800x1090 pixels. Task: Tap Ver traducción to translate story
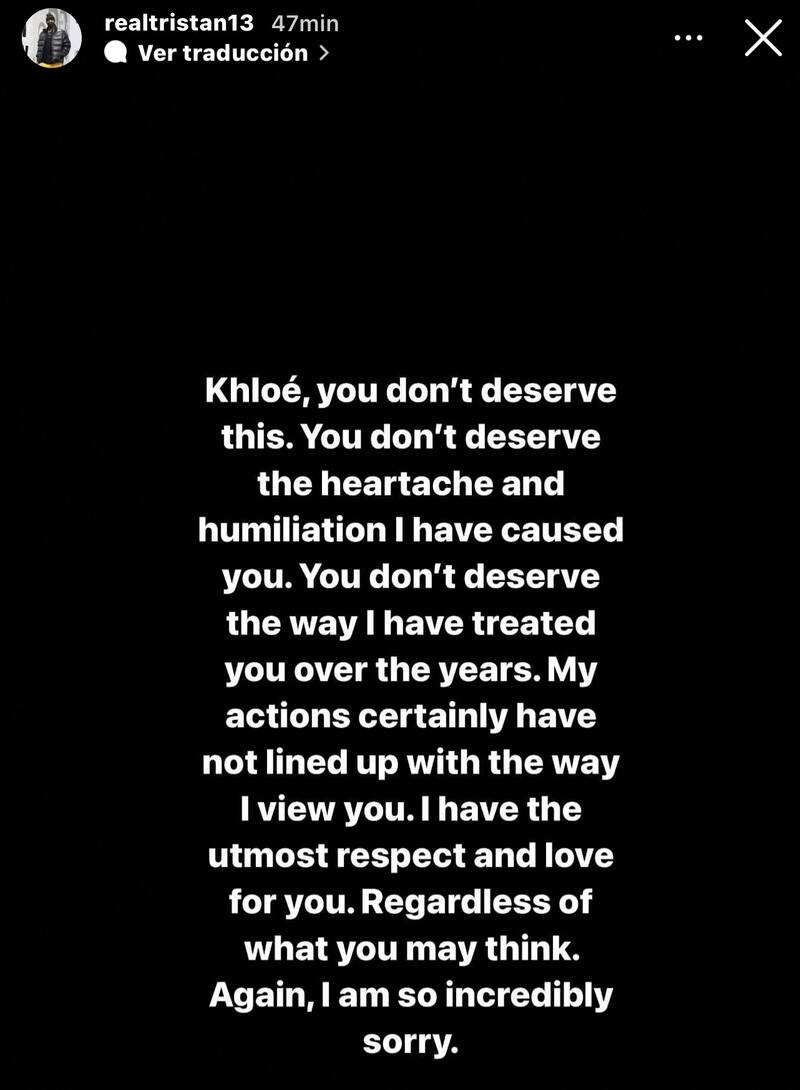222,54
